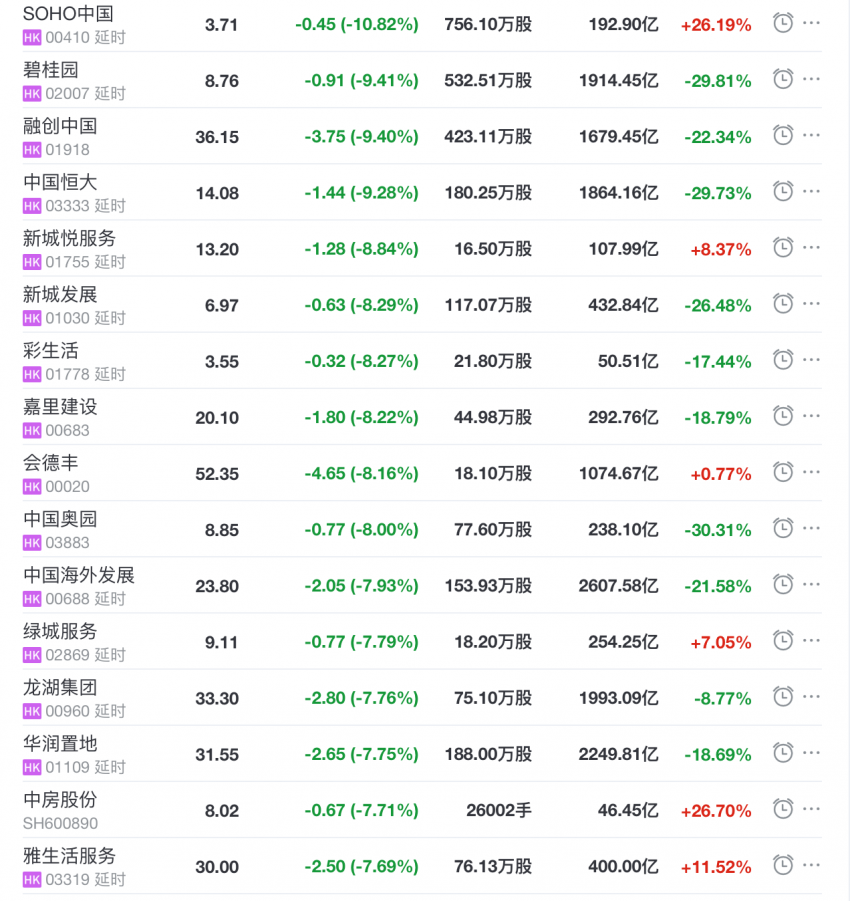Image resolution: width=850 pixels, height=901 pixels.
Task: Tap the alarm clock icon for 新城悦服务
Action: coord(784,248)
